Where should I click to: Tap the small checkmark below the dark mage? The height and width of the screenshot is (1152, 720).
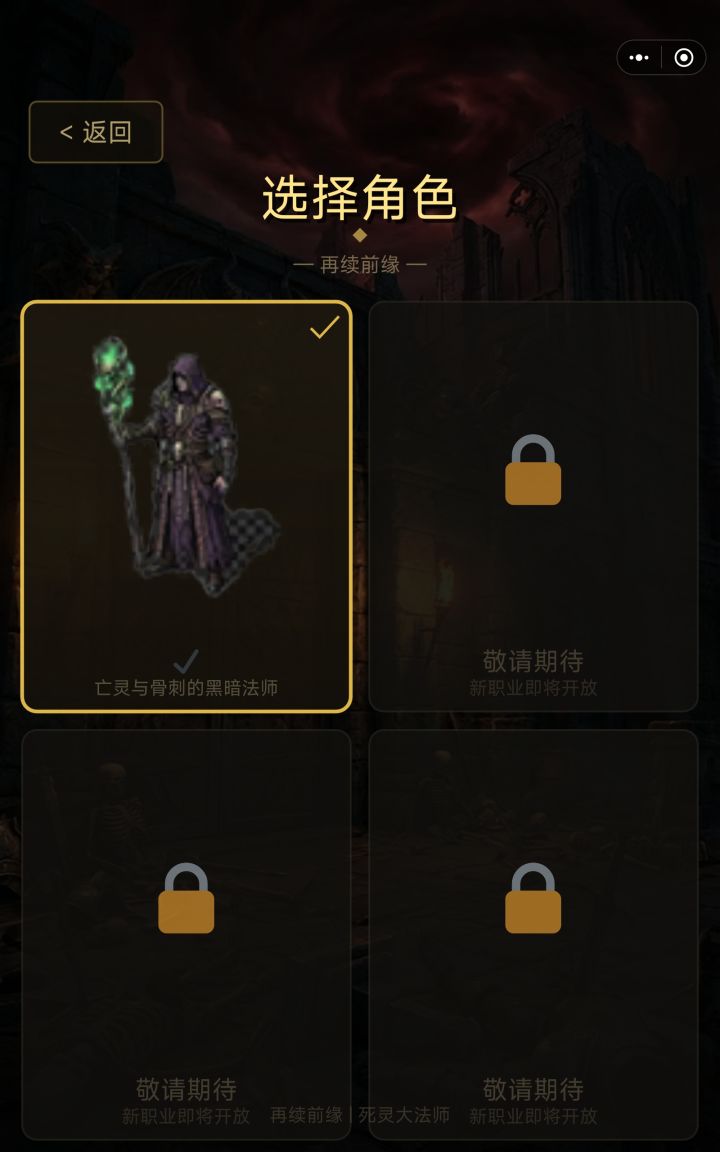(183, 659)
